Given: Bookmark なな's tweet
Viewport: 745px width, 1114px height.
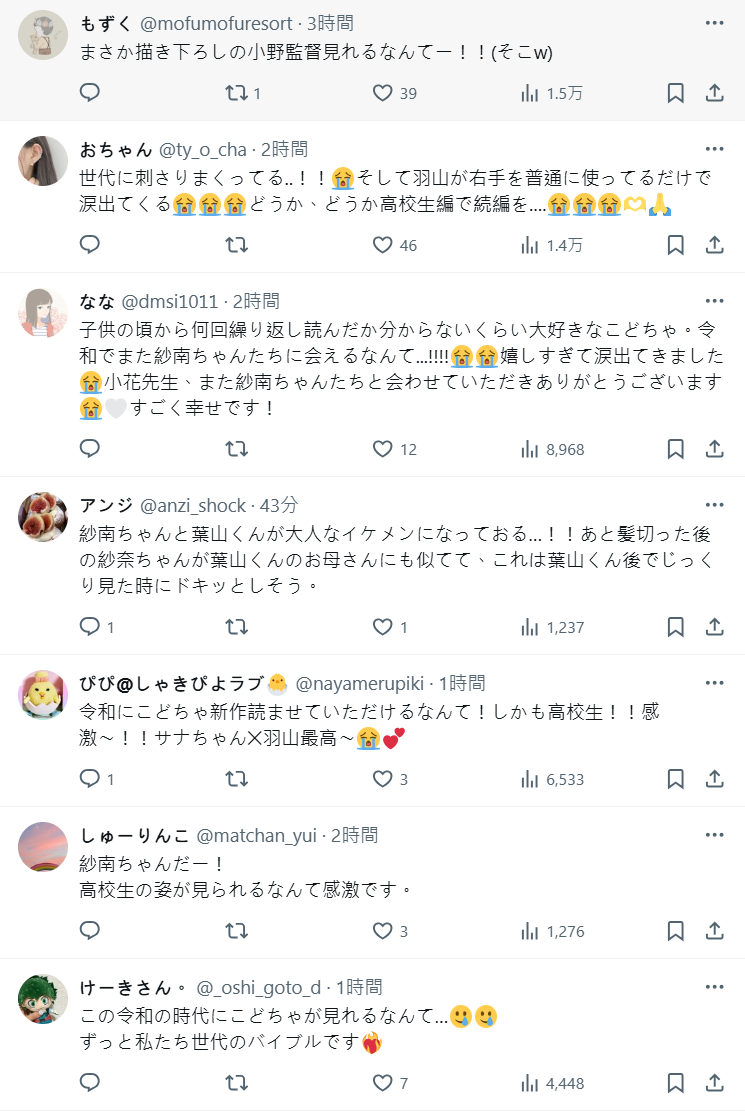Looking at the screenshot, I should pos(675,450).
